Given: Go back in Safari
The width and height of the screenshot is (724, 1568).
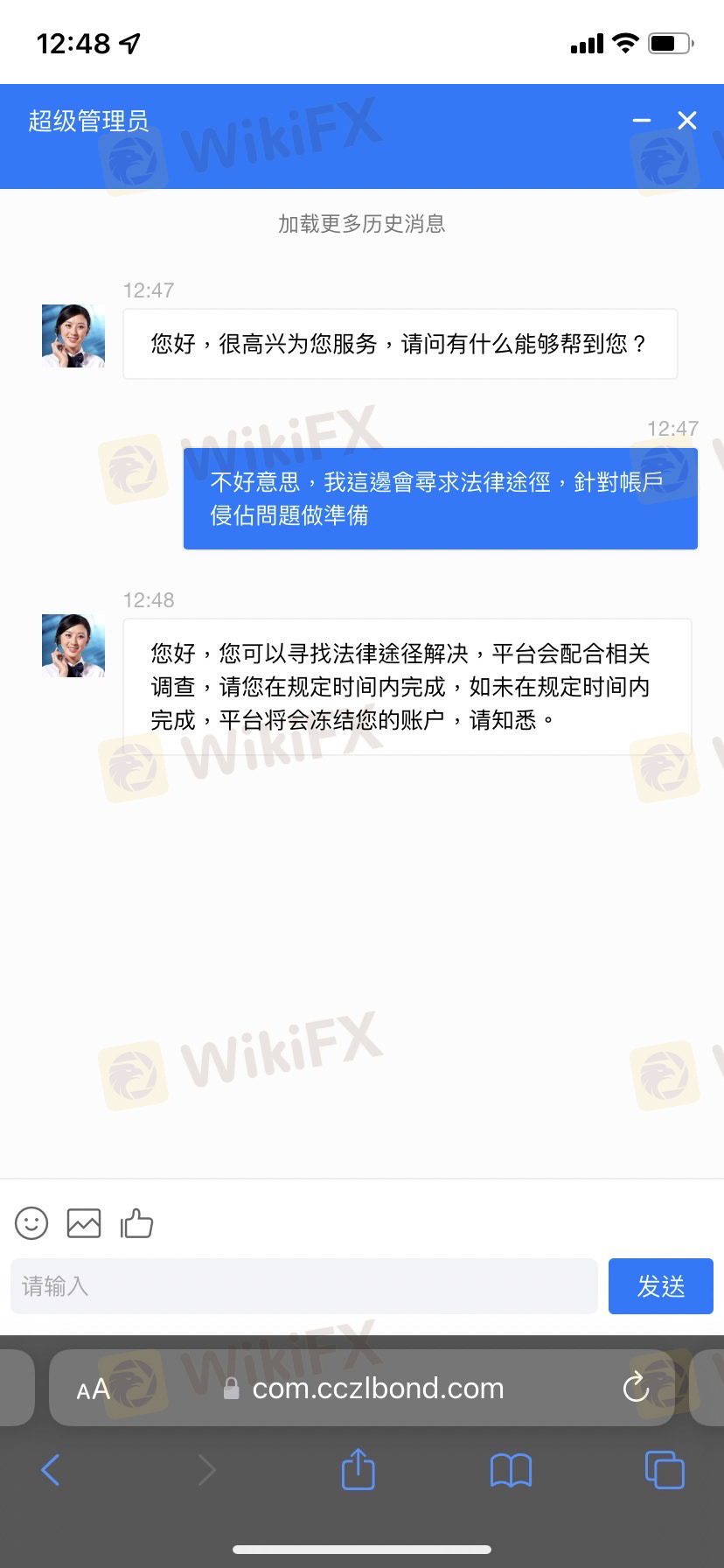Looking at the screenshot, I should click(x=51, y=1470).
